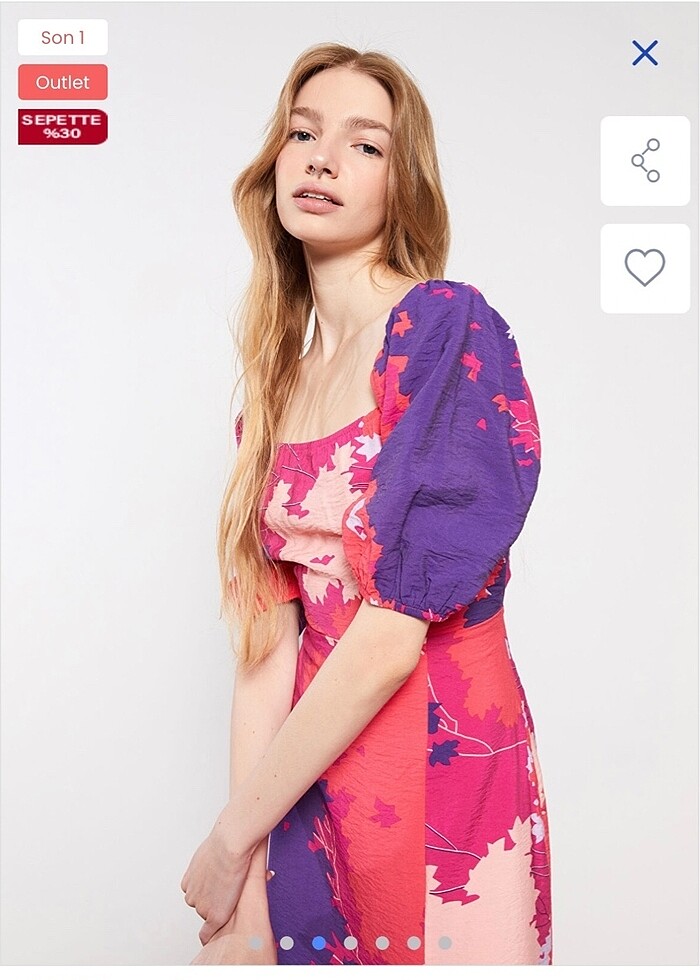
Task: Share this dress
Action: pos(645,161)
